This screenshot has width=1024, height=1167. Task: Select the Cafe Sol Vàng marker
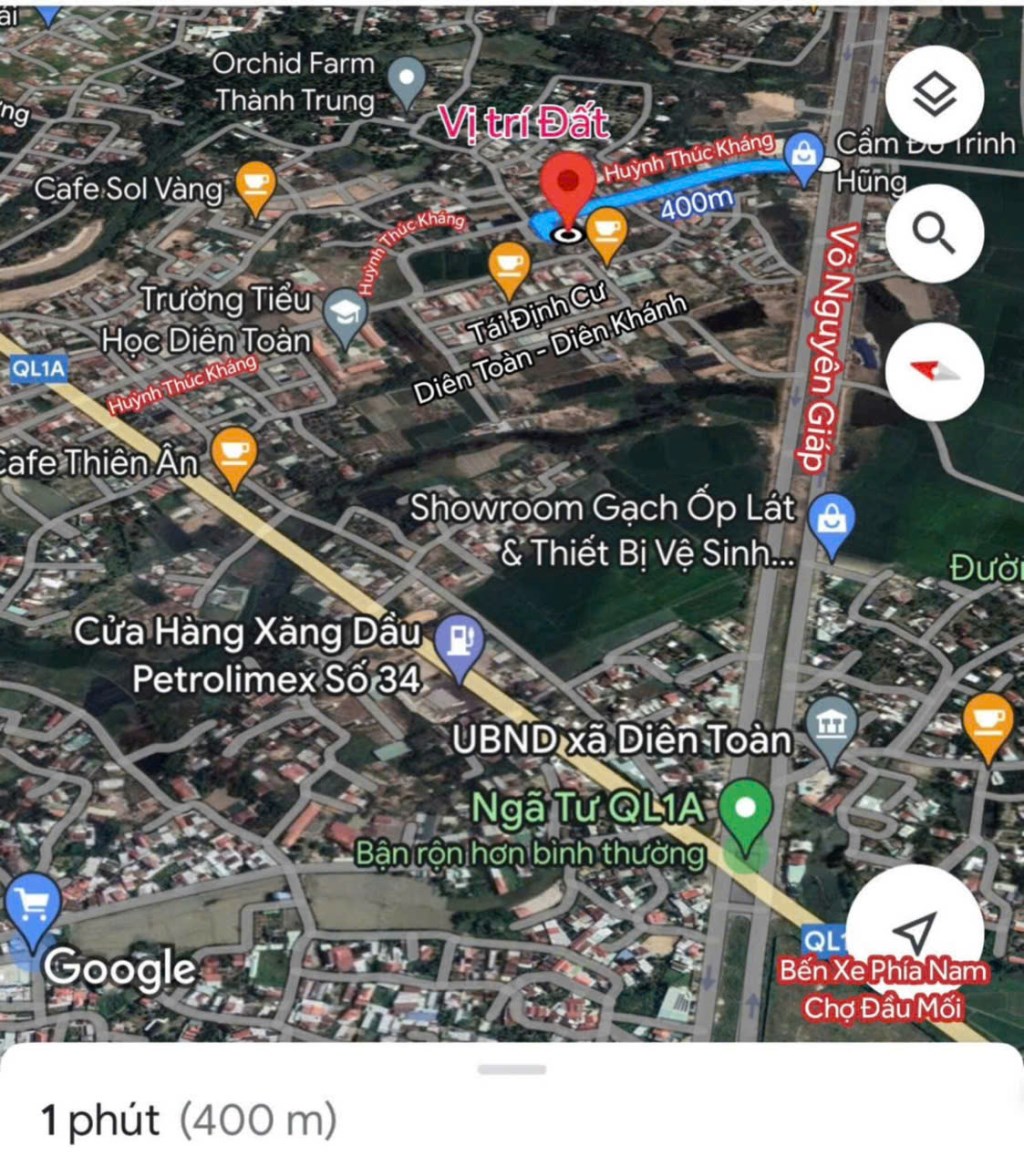point(256,186)
